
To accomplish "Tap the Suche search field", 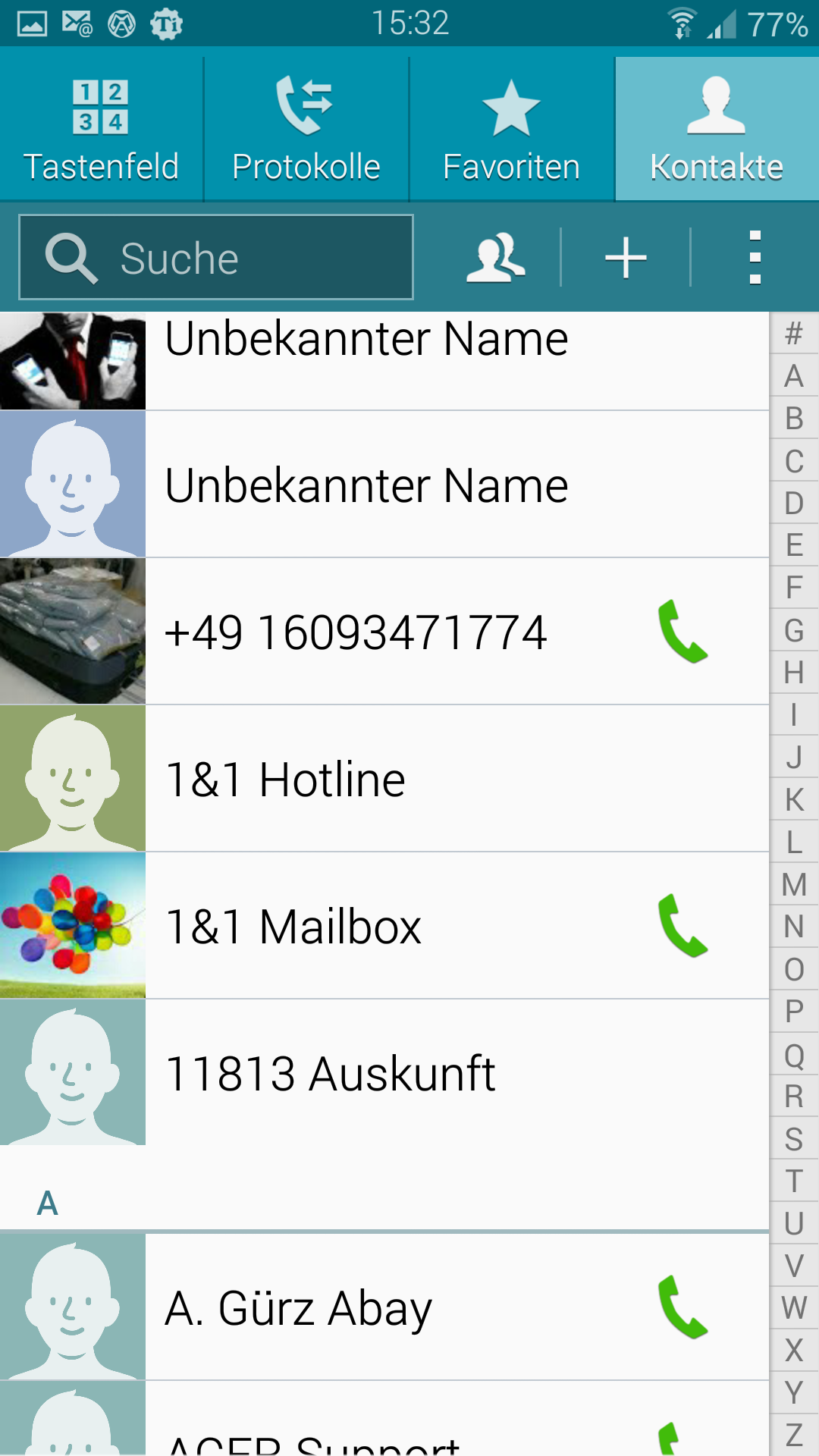I will [x=216, y=257].
